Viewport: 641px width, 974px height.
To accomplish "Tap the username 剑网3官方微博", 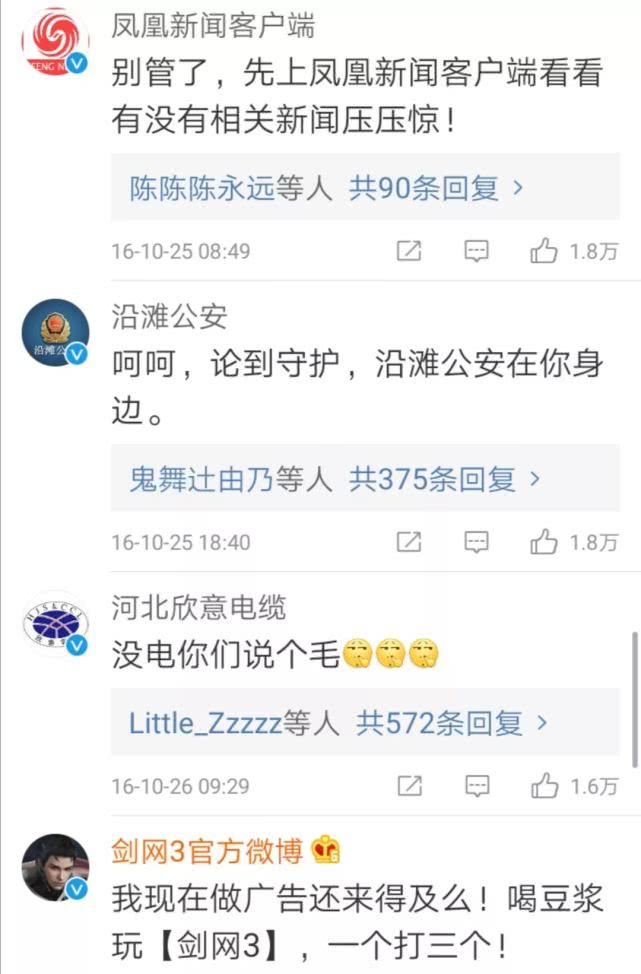I will tap(207, 852).
